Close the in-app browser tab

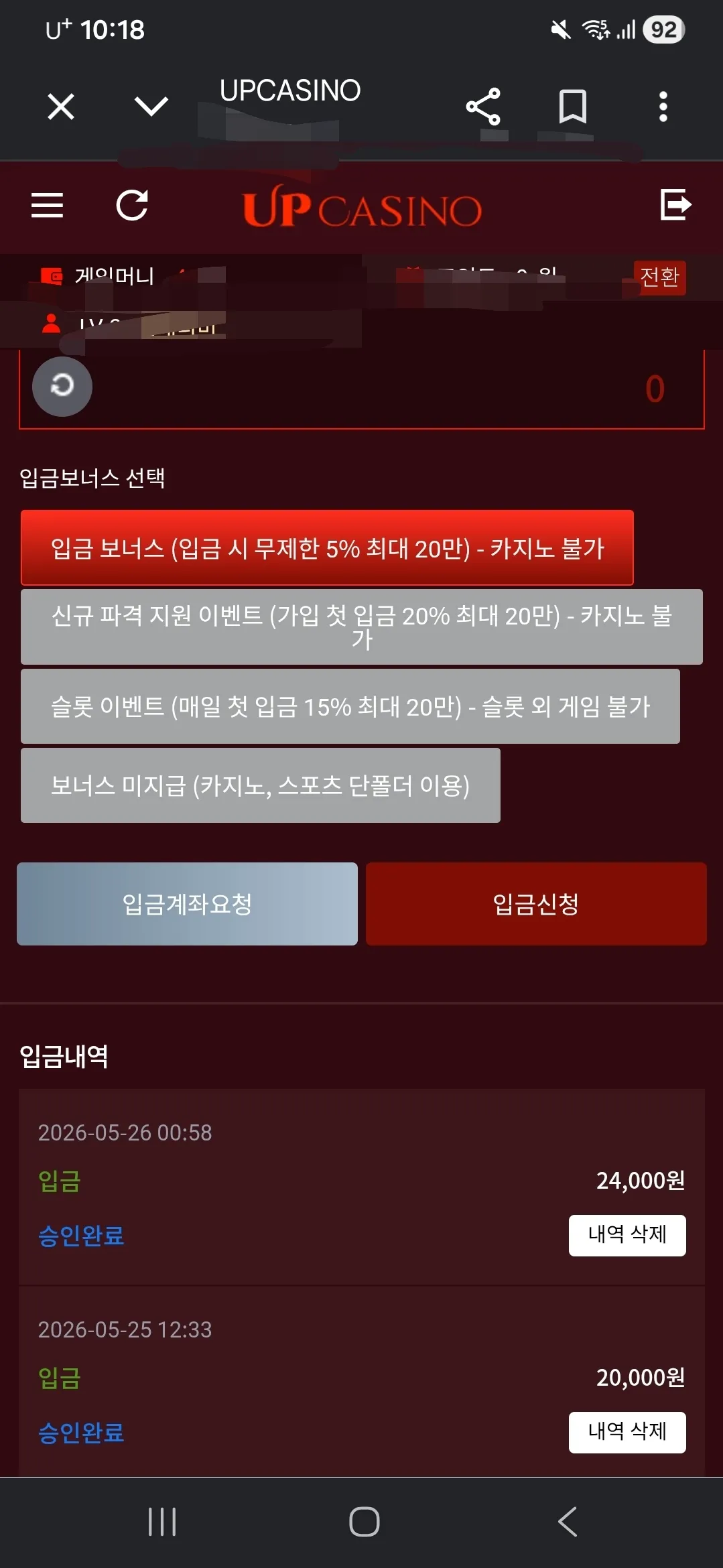click(x=61, y=107)
